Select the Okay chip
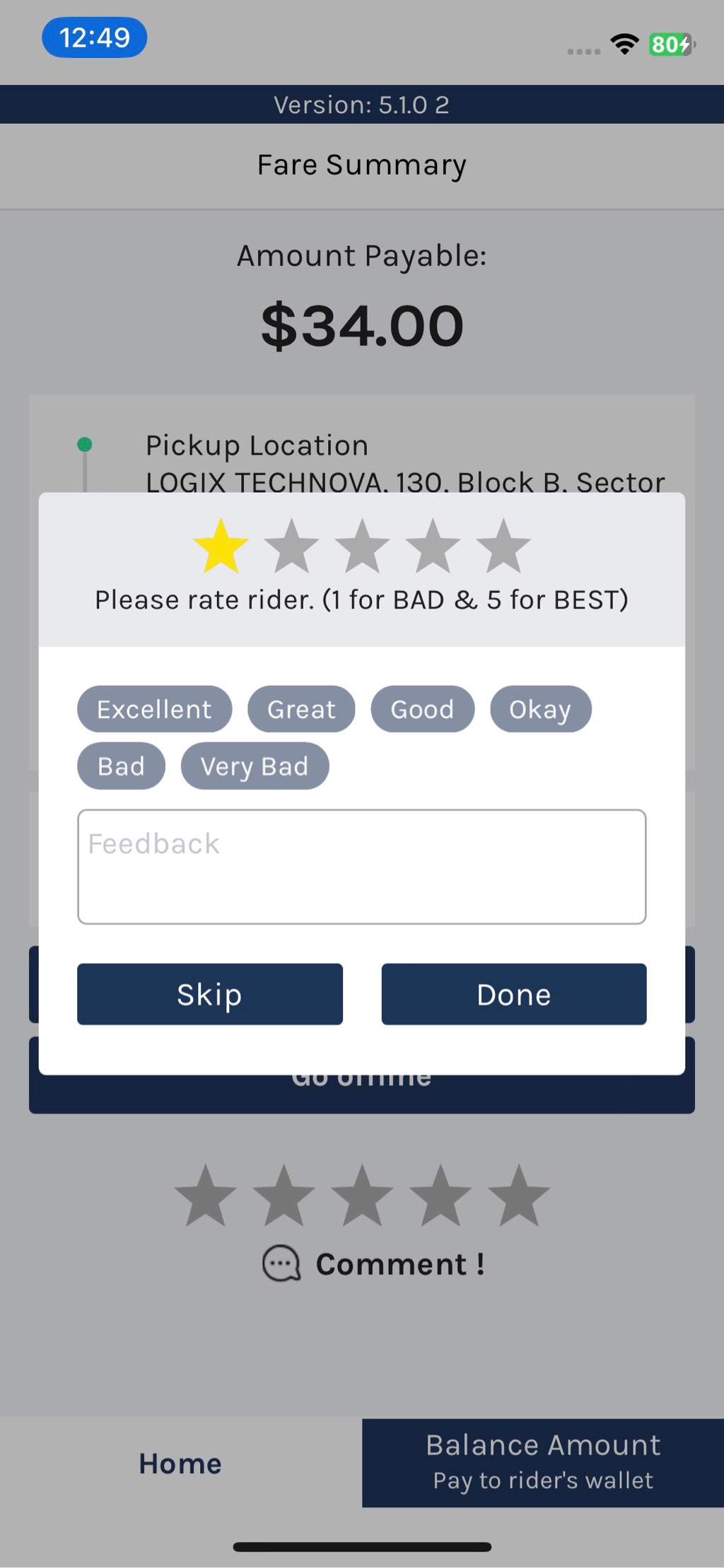 pyautogui.click(x=540, y=709)
